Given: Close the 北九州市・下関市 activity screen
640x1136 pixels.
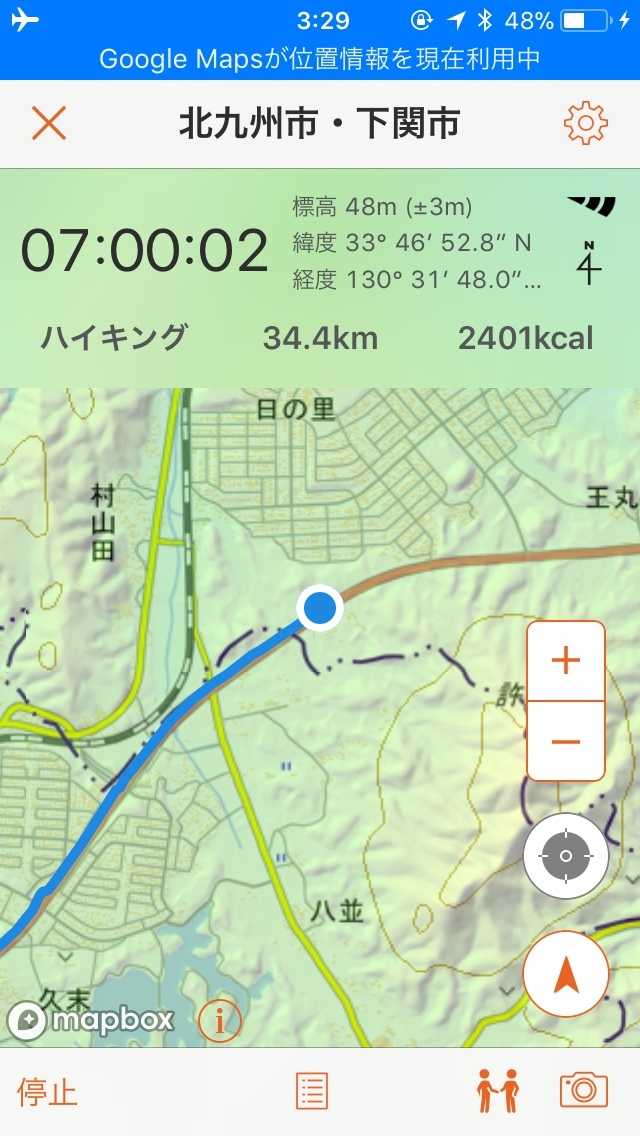Looking at the screenshot, I should pyautogui.click(x=48, y=124).
